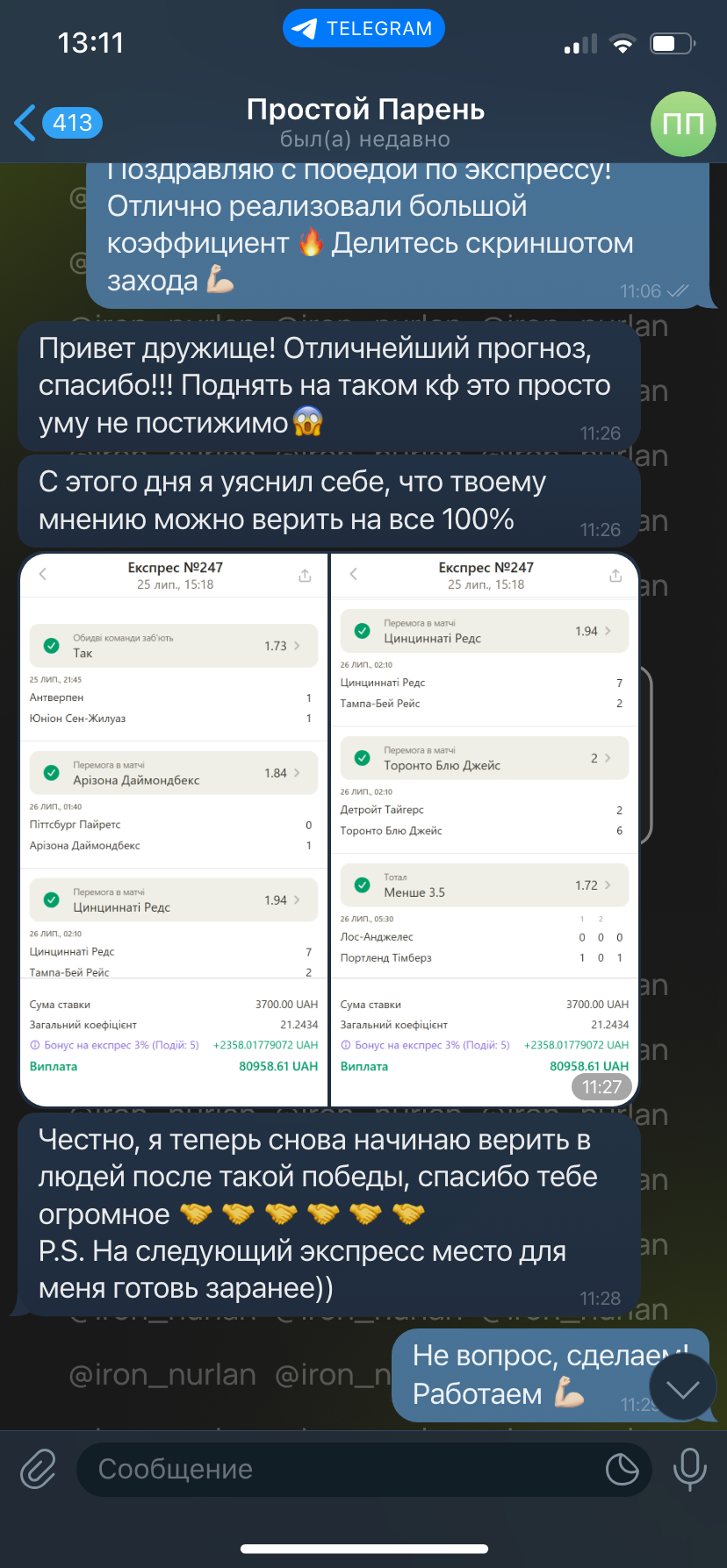The height and width of the screenshot is (1568, 727).
Task: Open the sticker panel icon
Action: click(623, 1469)
